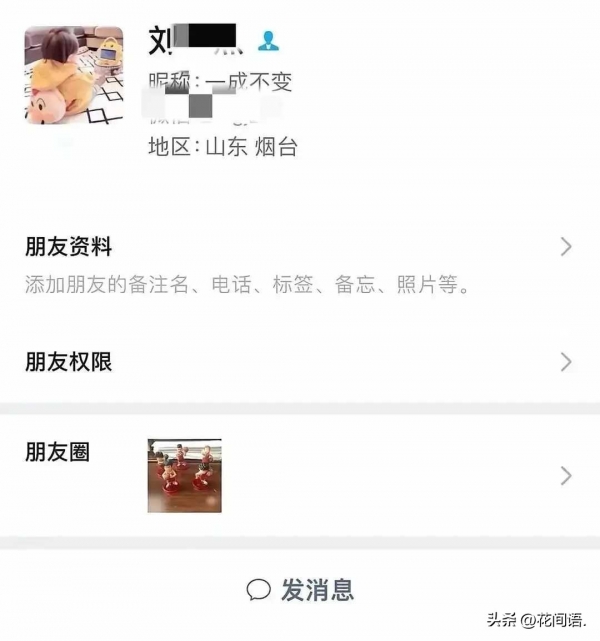Open the 朋友资料 row
600x641 pixels.
(300, 264)
